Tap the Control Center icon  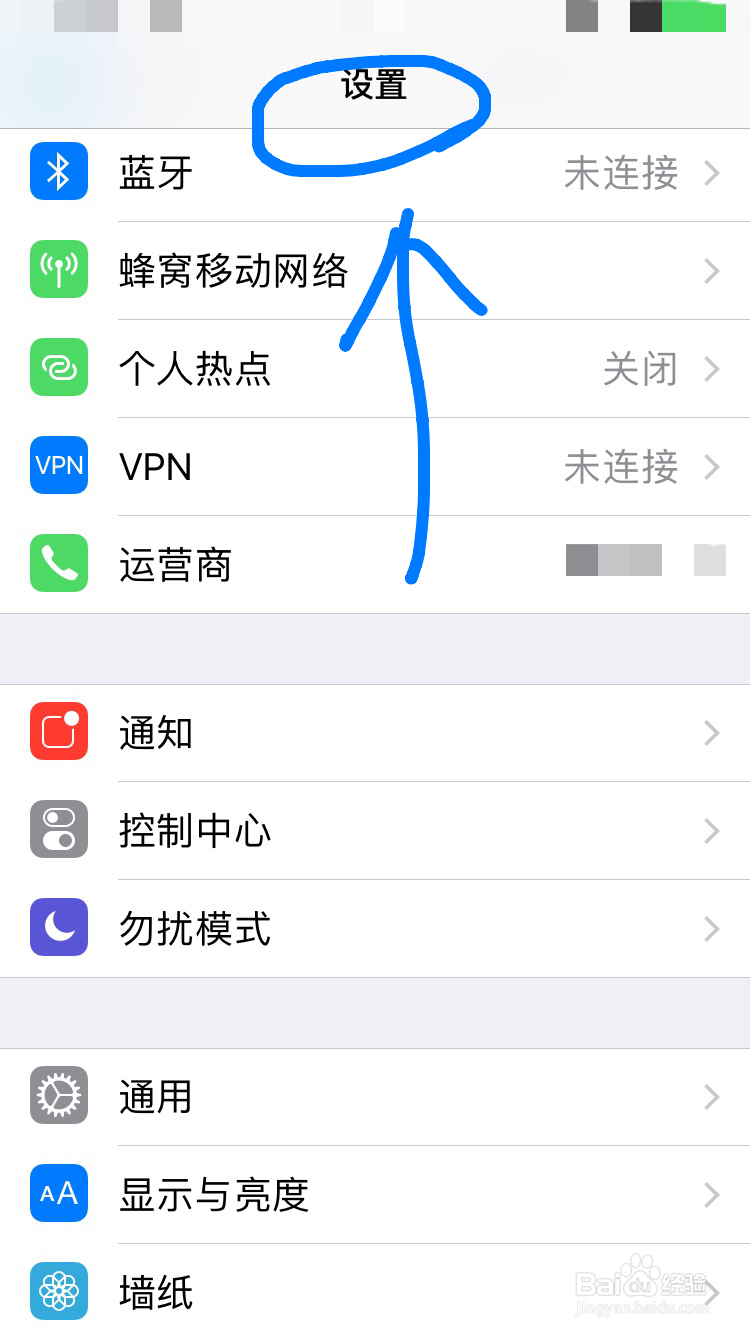pyautogui.click(x=58, y=830)
